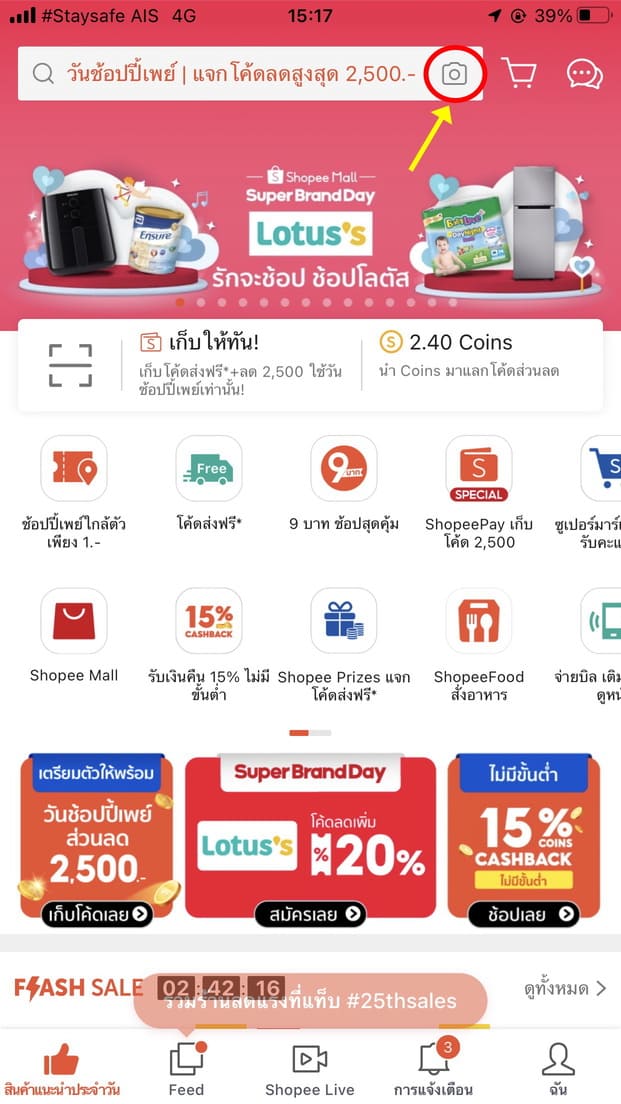Tap เก็บโค้ดเลย on the 2,500 discount card
The width and height of the screenshot is (621, 1104).
click(97, 913)
